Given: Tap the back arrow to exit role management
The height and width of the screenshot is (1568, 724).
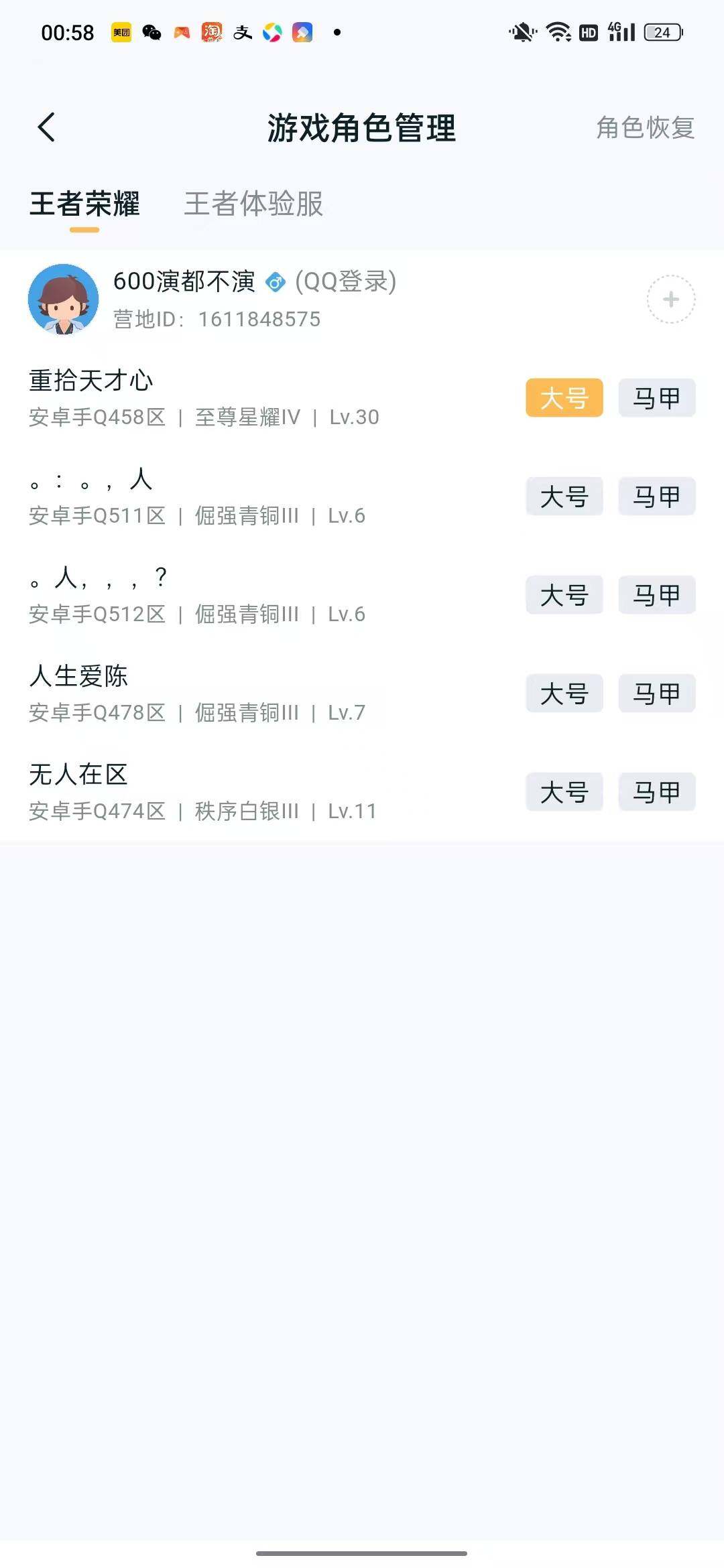Looking at the screenshot, I should tap(47, 127).
